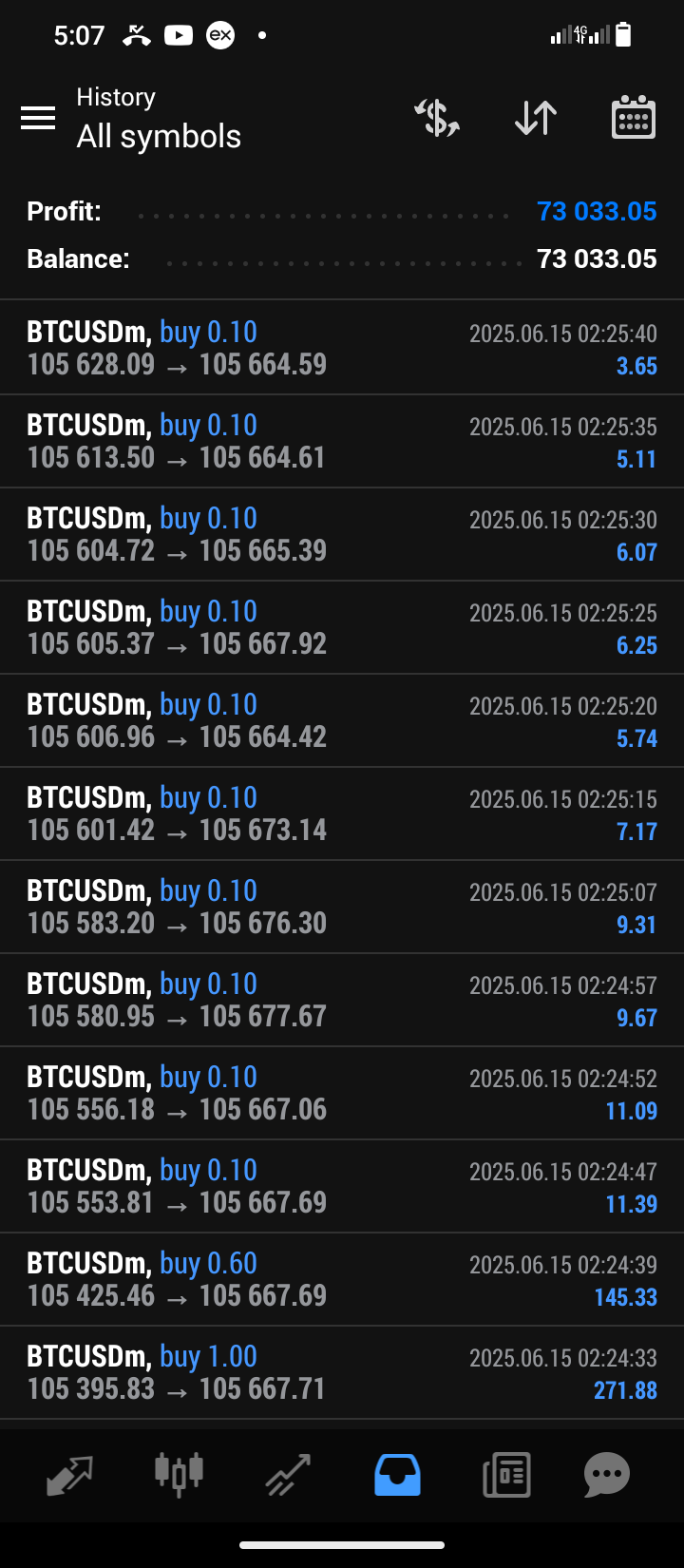Viewport: 684px width, 1568px height.
Task: Expand the BTCUSDm trade with profit 11.39
Action: [x=342, y=1186]
